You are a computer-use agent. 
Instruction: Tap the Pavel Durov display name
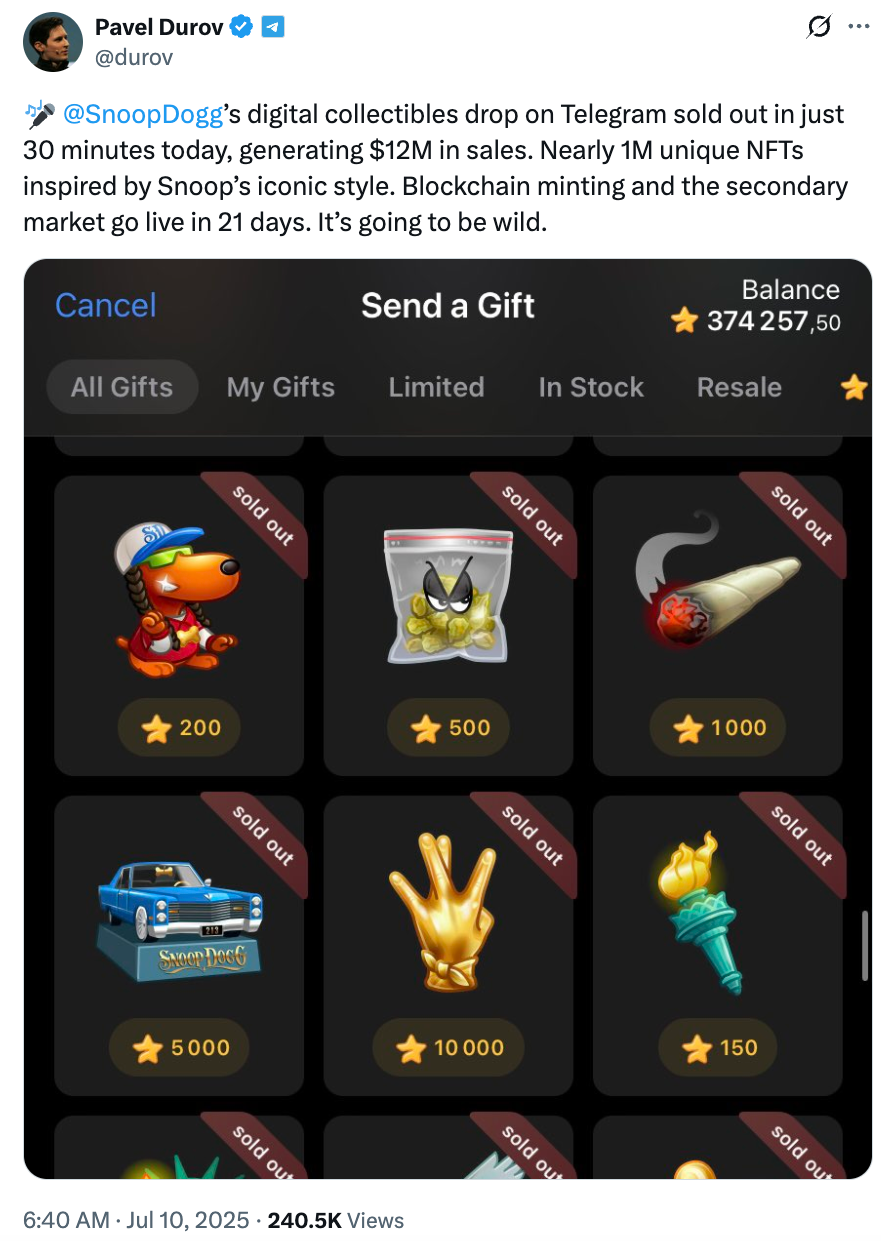coord(159,27)
